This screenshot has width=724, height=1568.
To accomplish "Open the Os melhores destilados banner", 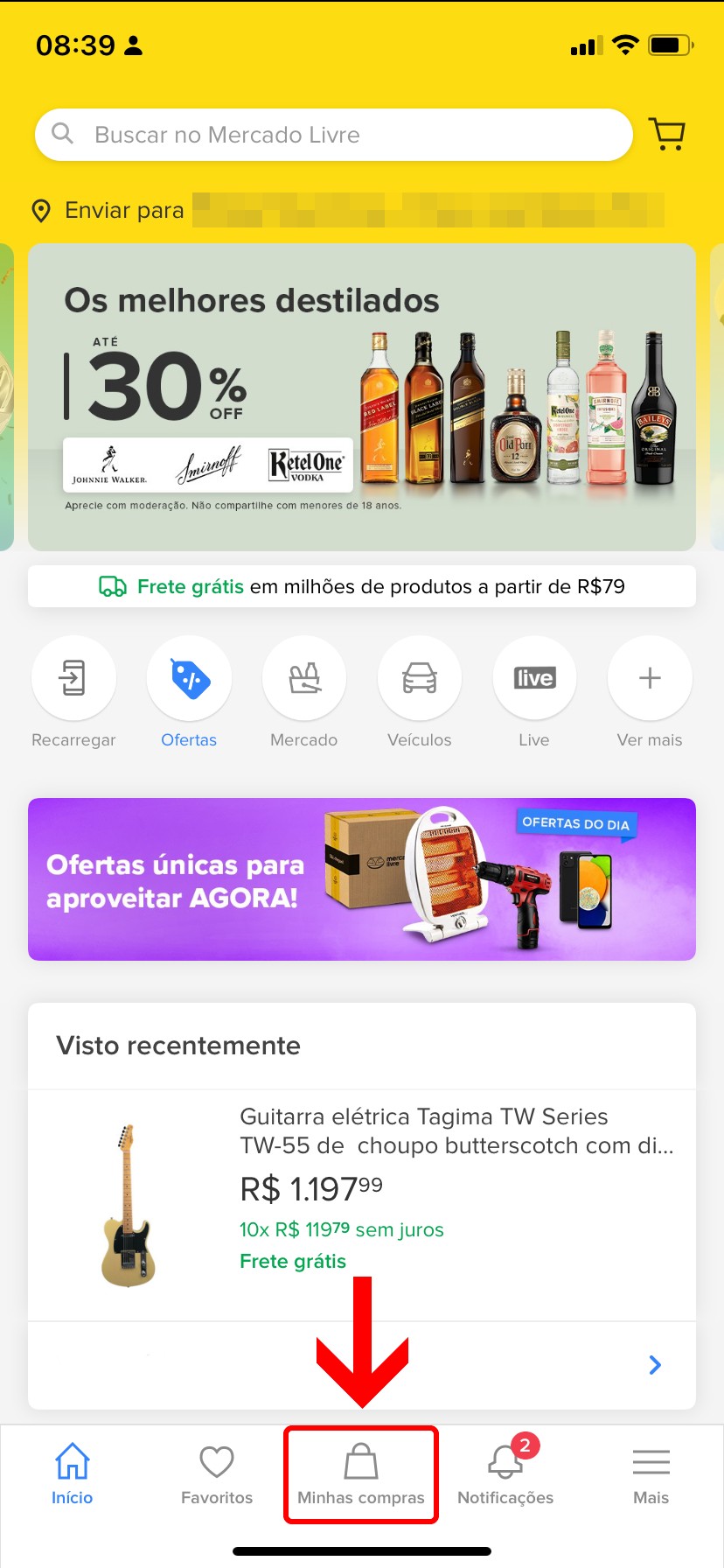I will (362, 397).
